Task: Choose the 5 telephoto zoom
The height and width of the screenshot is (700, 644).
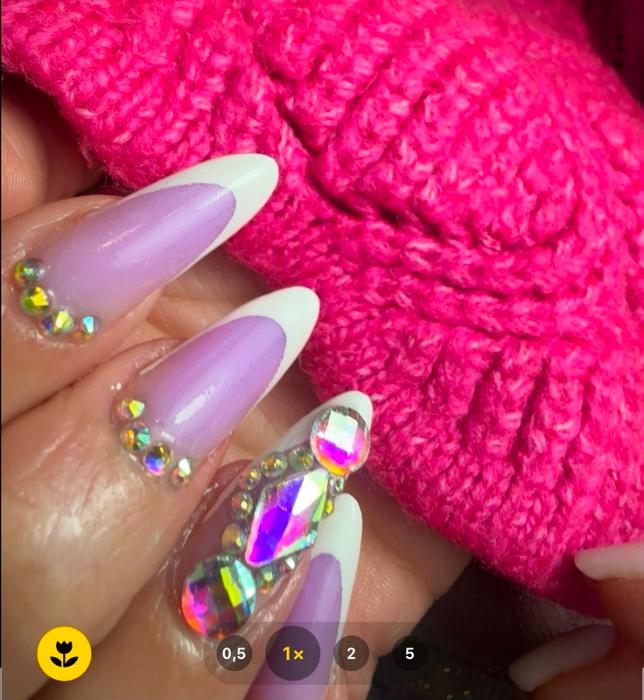Action: point(409,654)
